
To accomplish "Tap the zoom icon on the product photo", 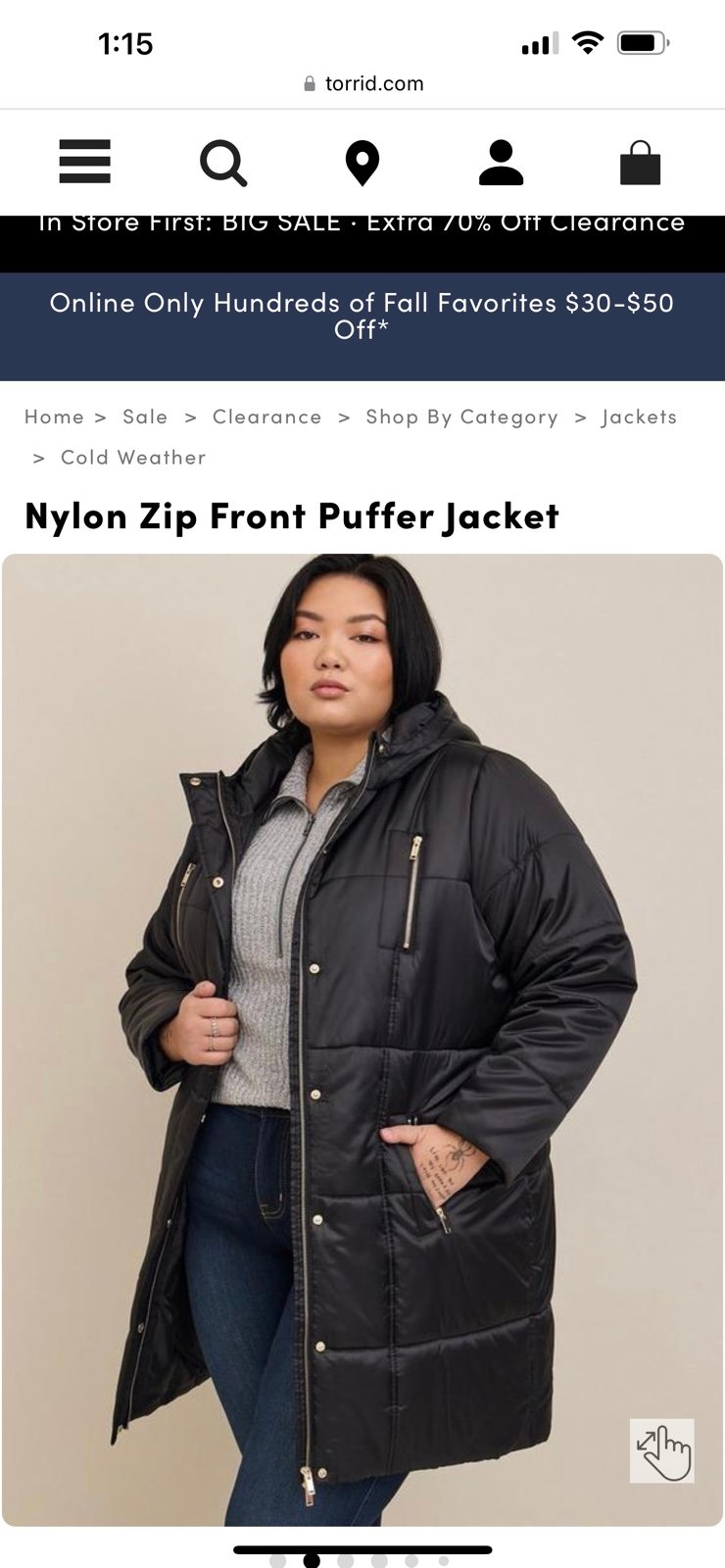I will pos(662,1450).
